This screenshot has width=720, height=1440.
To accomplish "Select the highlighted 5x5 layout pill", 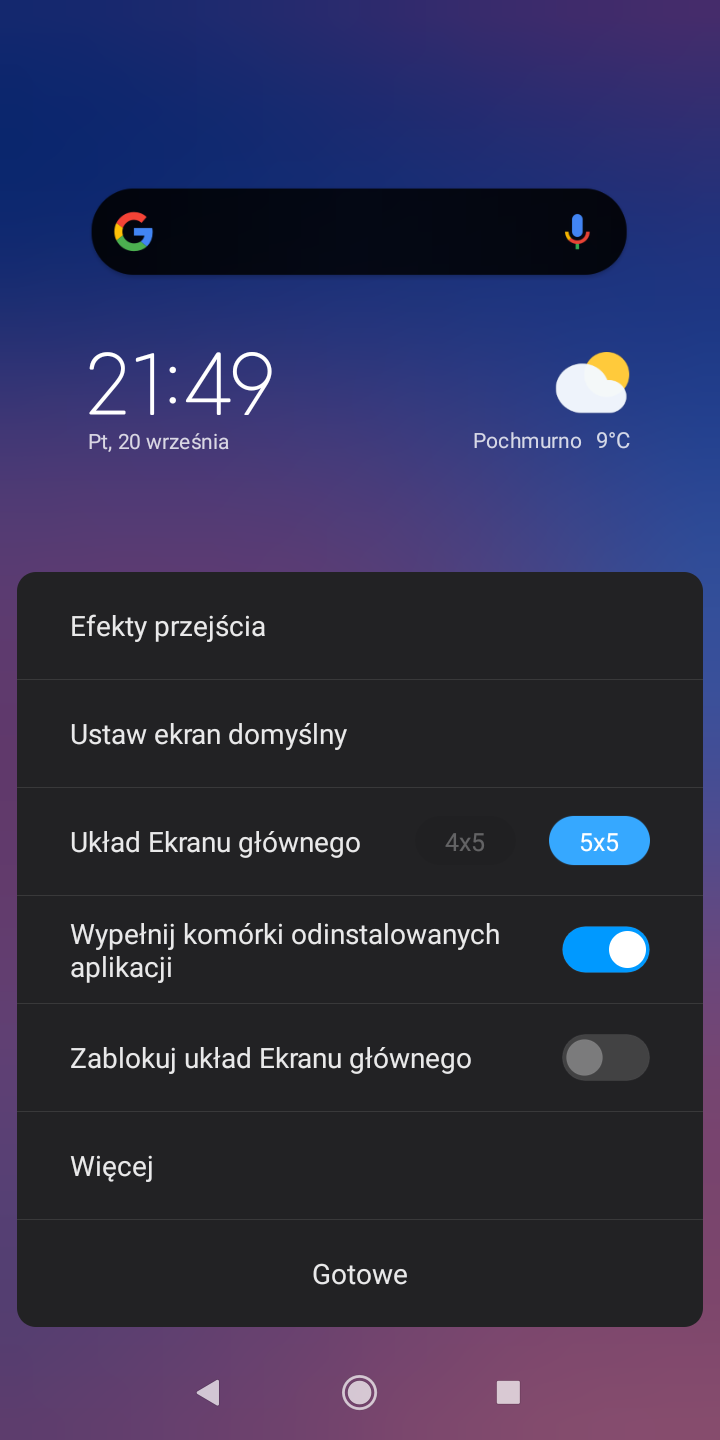I will (598, 841).
